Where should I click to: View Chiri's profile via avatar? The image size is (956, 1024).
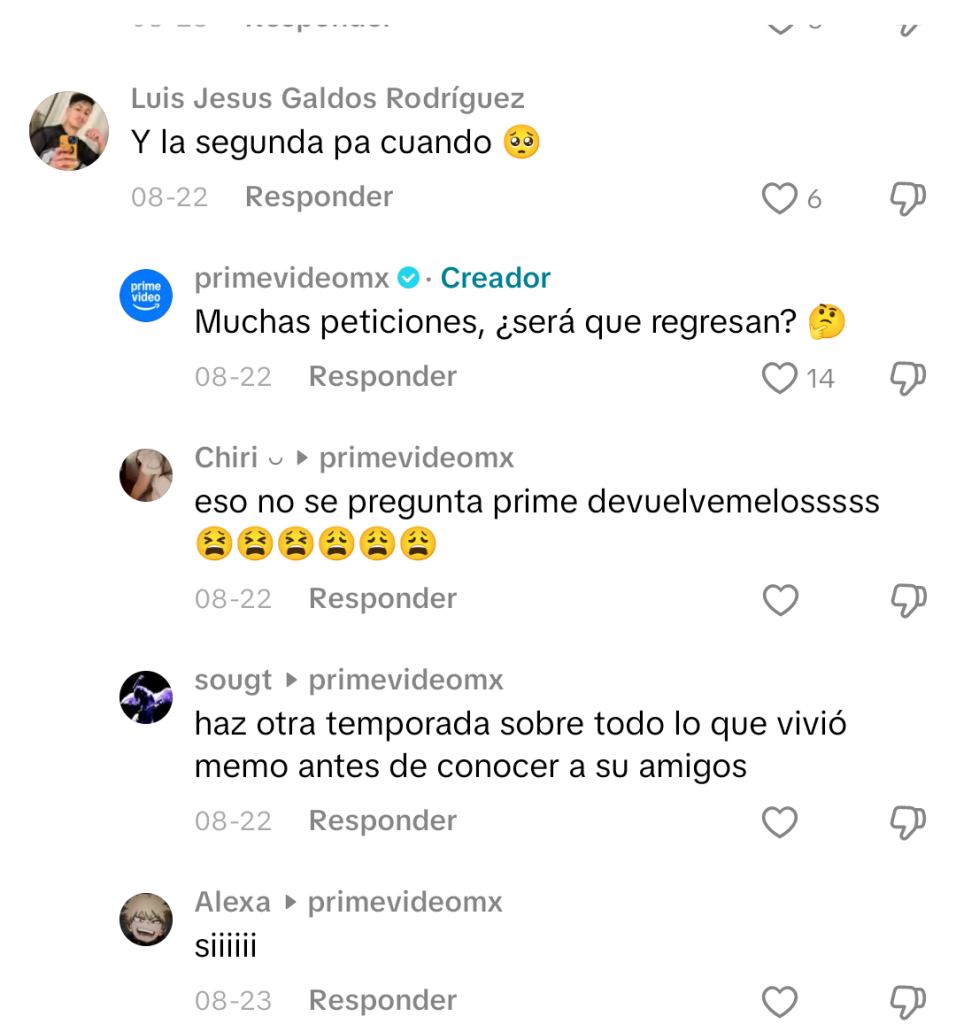(146, 475)
